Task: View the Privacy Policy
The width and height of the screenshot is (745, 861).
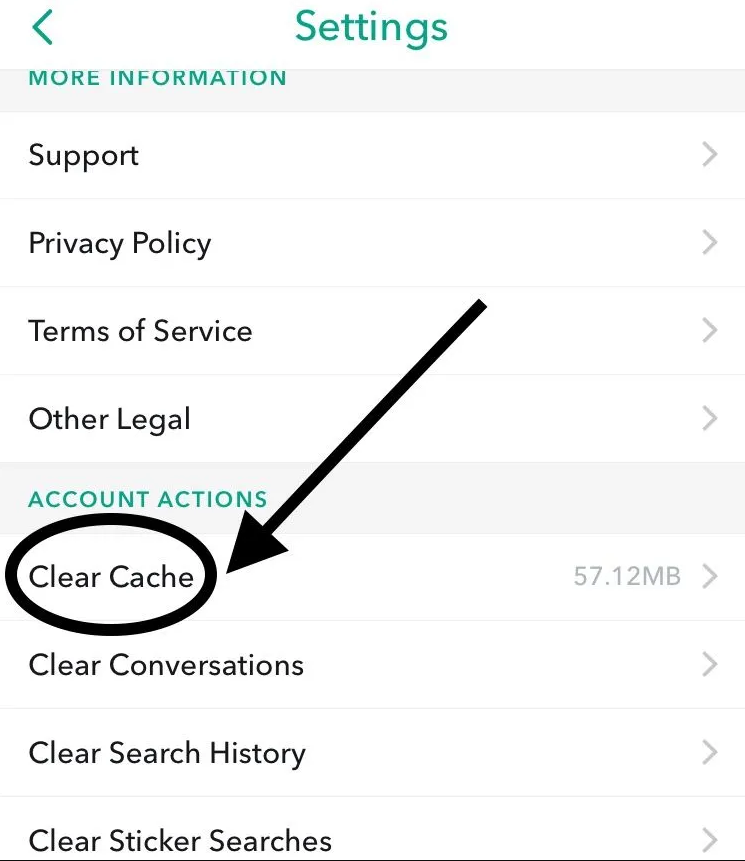Action: [x=119, y=243]
